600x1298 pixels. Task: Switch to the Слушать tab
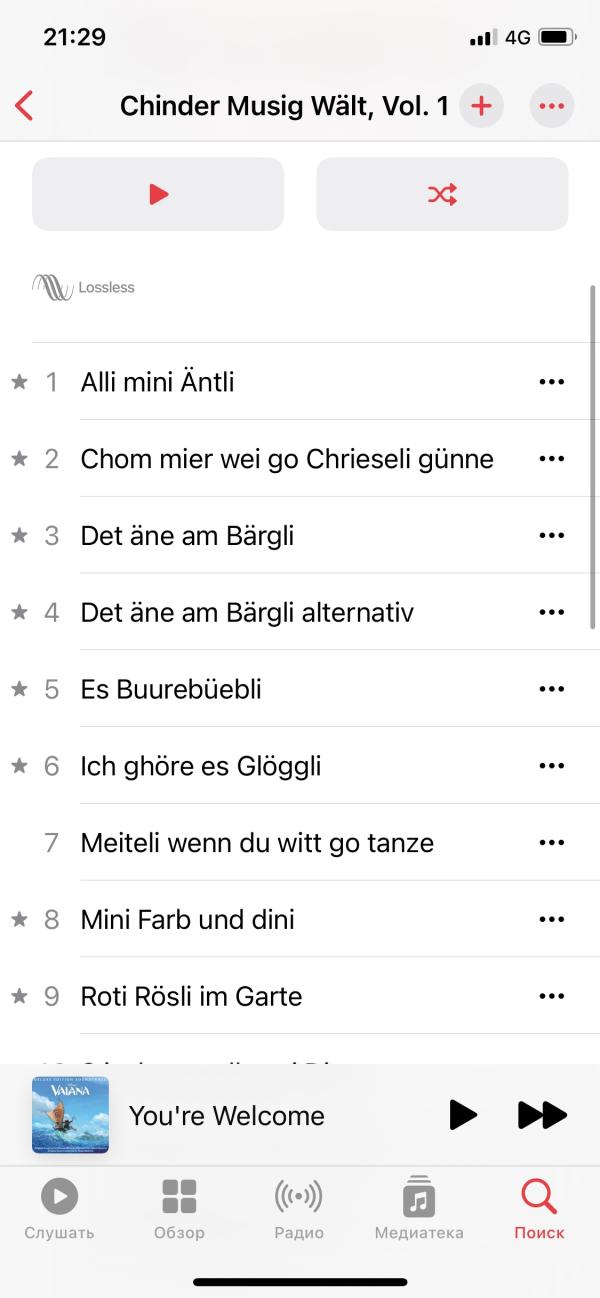tap(59, 1208)
